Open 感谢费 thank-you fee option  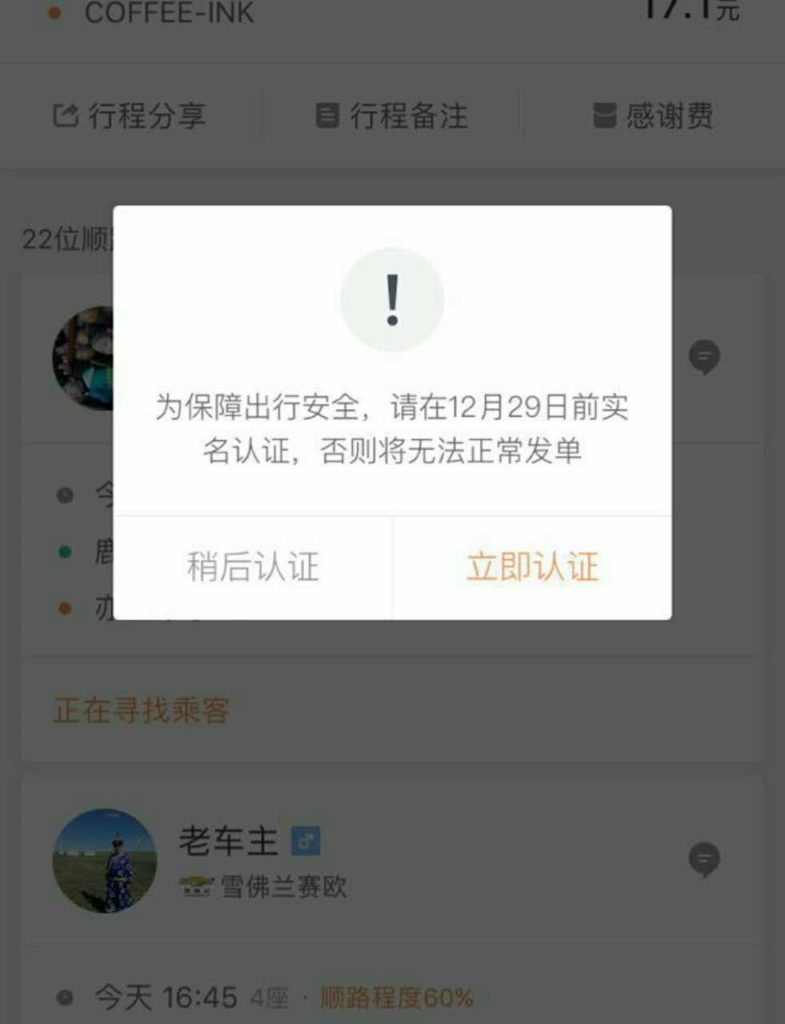(x=653, y=116)
